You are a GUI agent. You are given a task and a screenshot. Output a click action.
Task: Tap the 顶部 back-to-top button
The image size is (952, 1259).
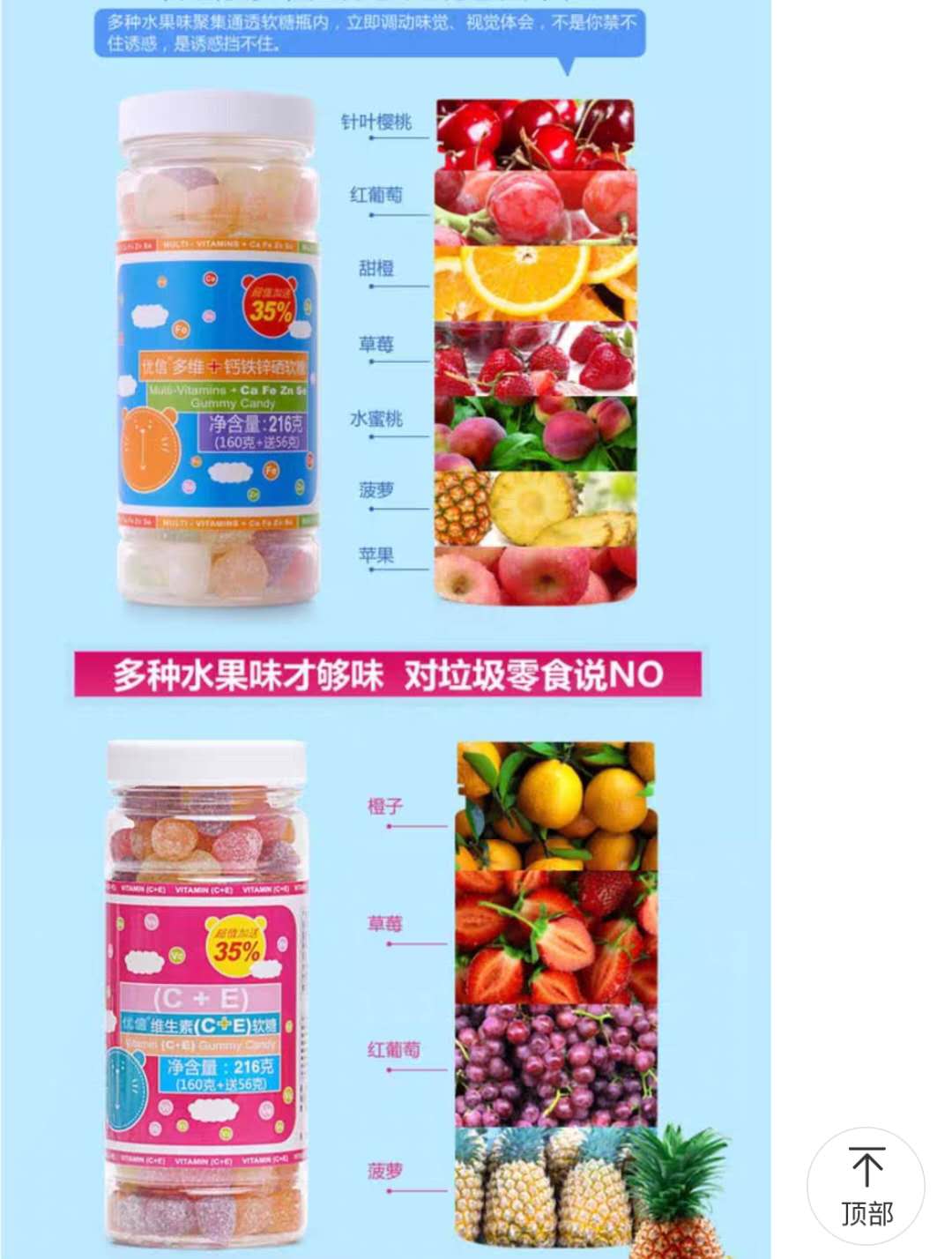866,1187
